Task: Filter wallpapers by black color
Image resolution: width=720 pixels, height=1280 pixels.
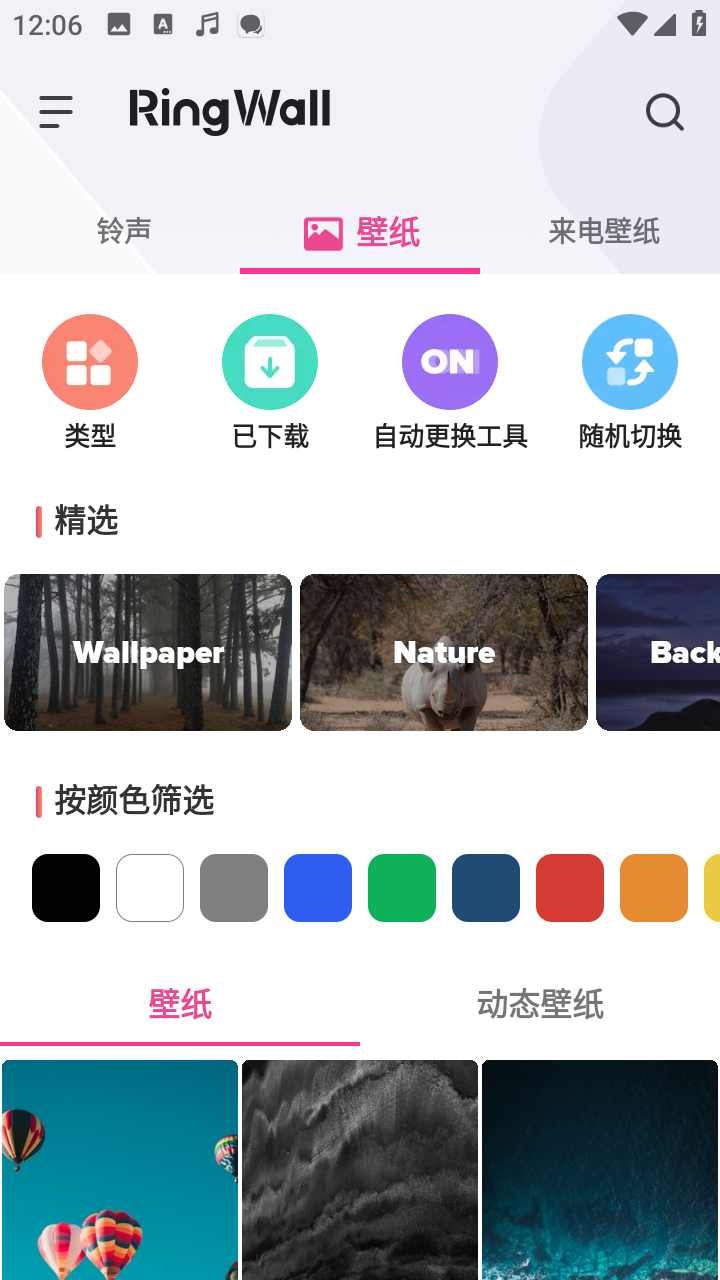Action: (x=66, y=888)
